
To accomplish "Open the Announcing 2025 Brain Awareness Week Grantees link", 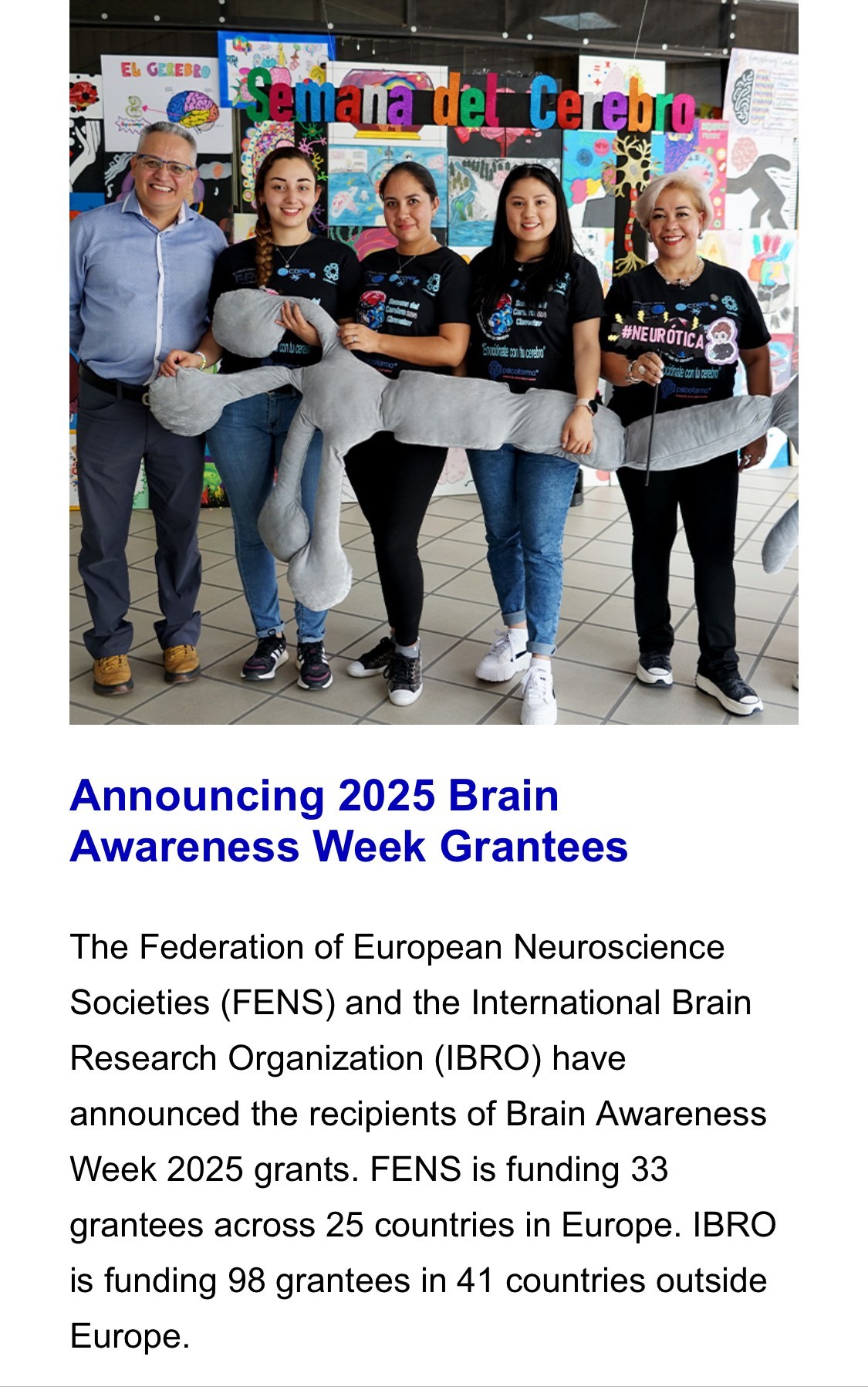I will pos(349,820).
